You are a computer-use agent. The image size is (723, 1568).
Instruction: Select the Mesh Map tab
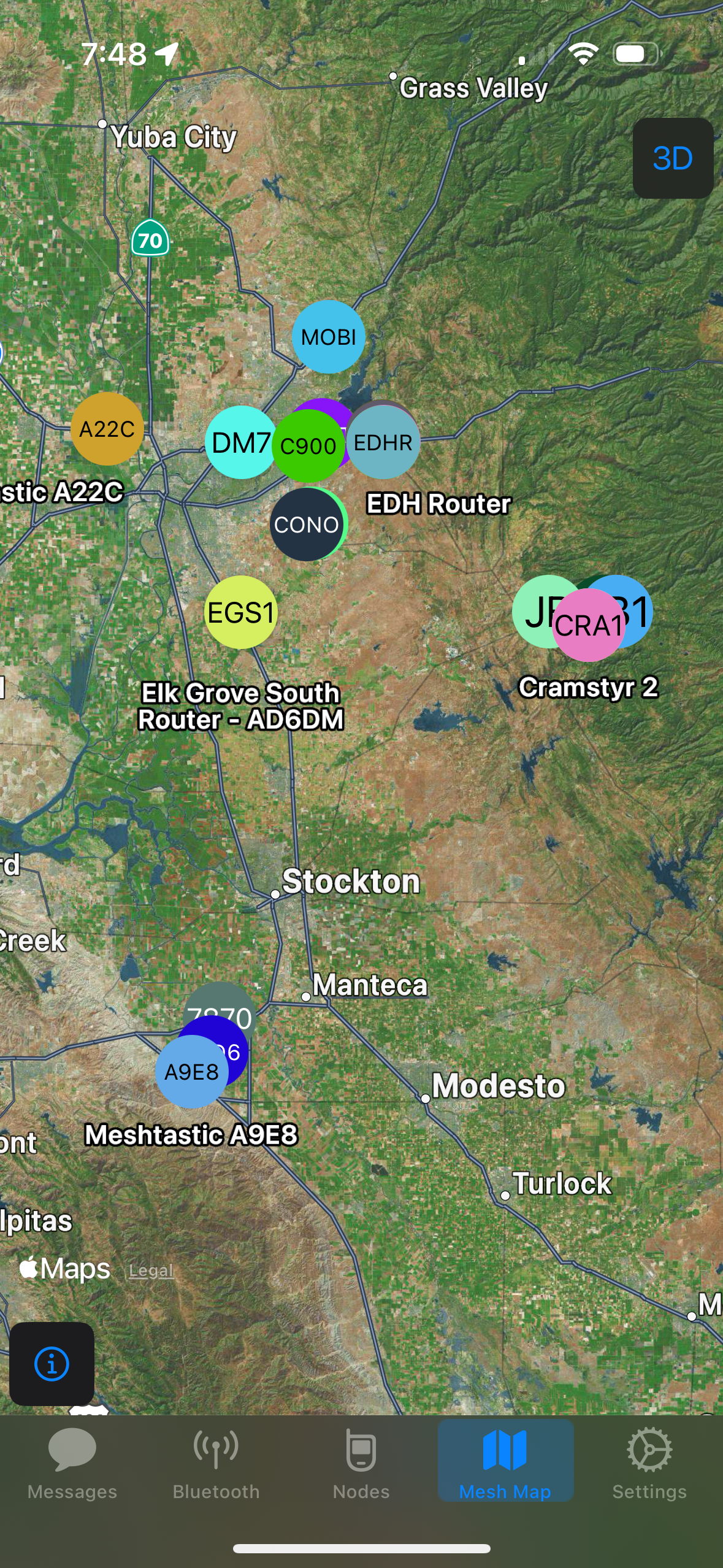click(x=505, y=1462)
